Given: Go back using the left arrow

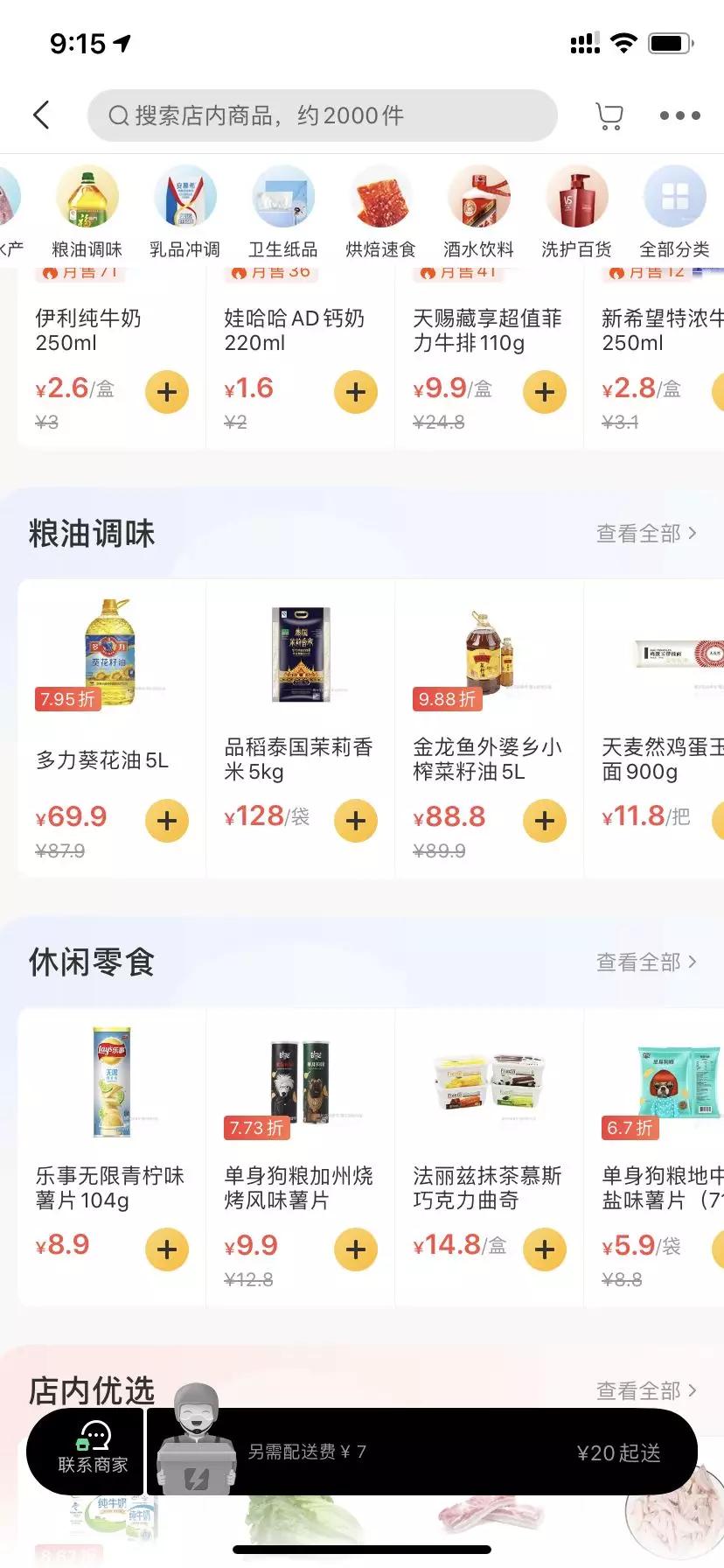Looking at the screenshot, I should point(41,115).
